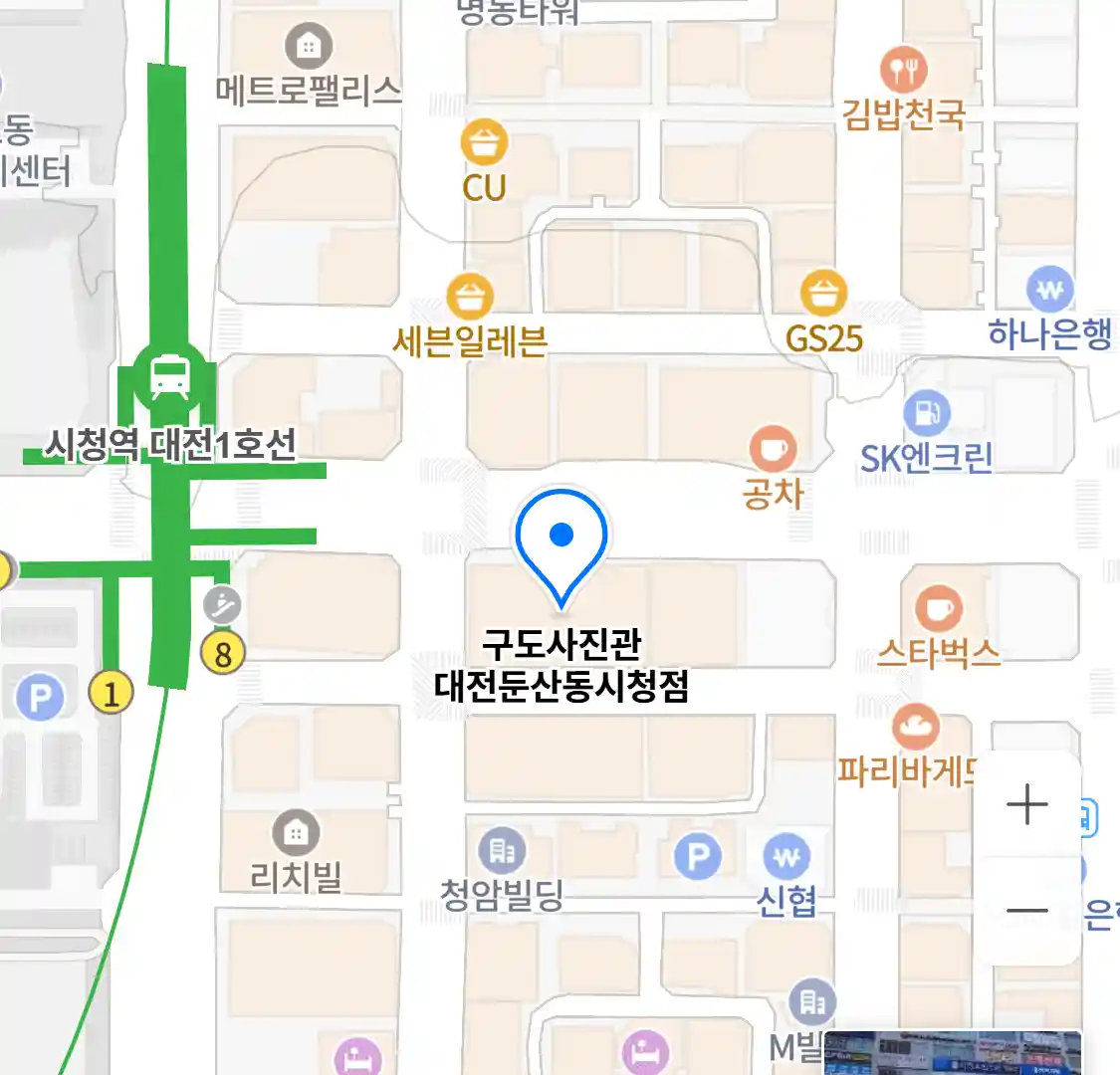Select subway exit 8 marker
Screen dimensions: 1120x1075
[223, 654]
